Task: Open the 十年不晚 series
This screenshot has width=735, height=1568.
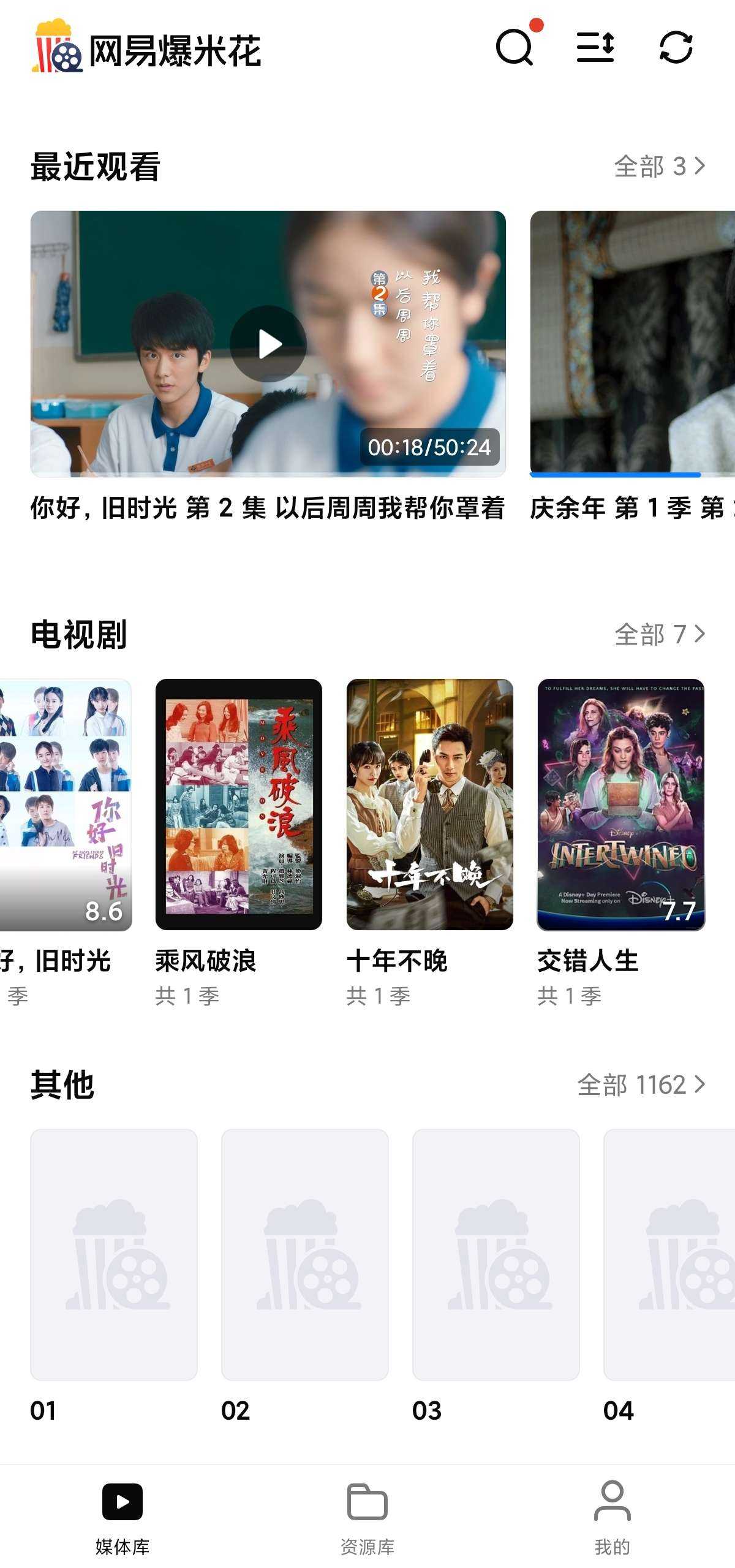Action: tap(430, 805)
